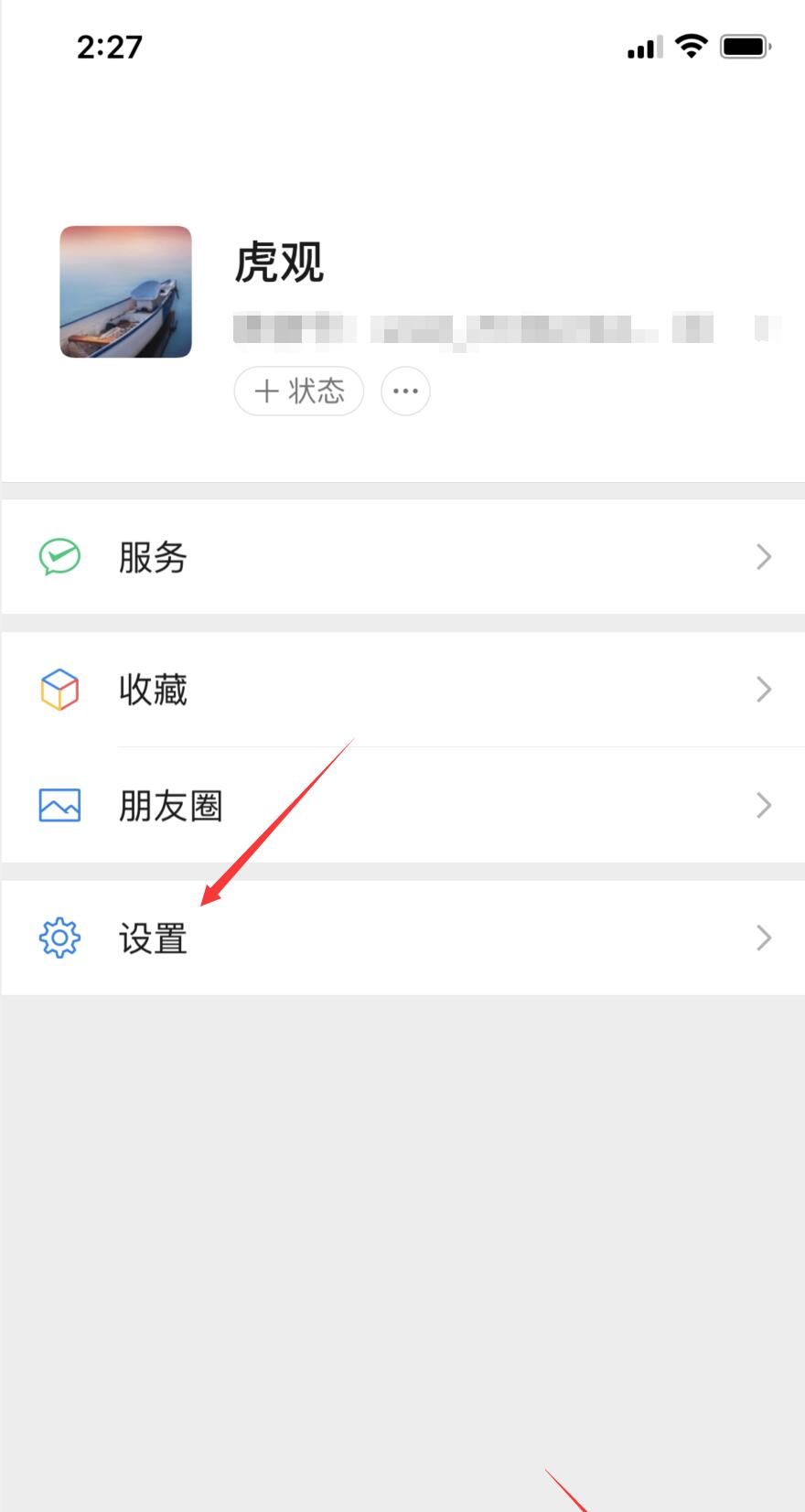Screen dimensions: 805x1512
Task: Open 设置 using the blue gear icon
Action: [x=59, y=937]
